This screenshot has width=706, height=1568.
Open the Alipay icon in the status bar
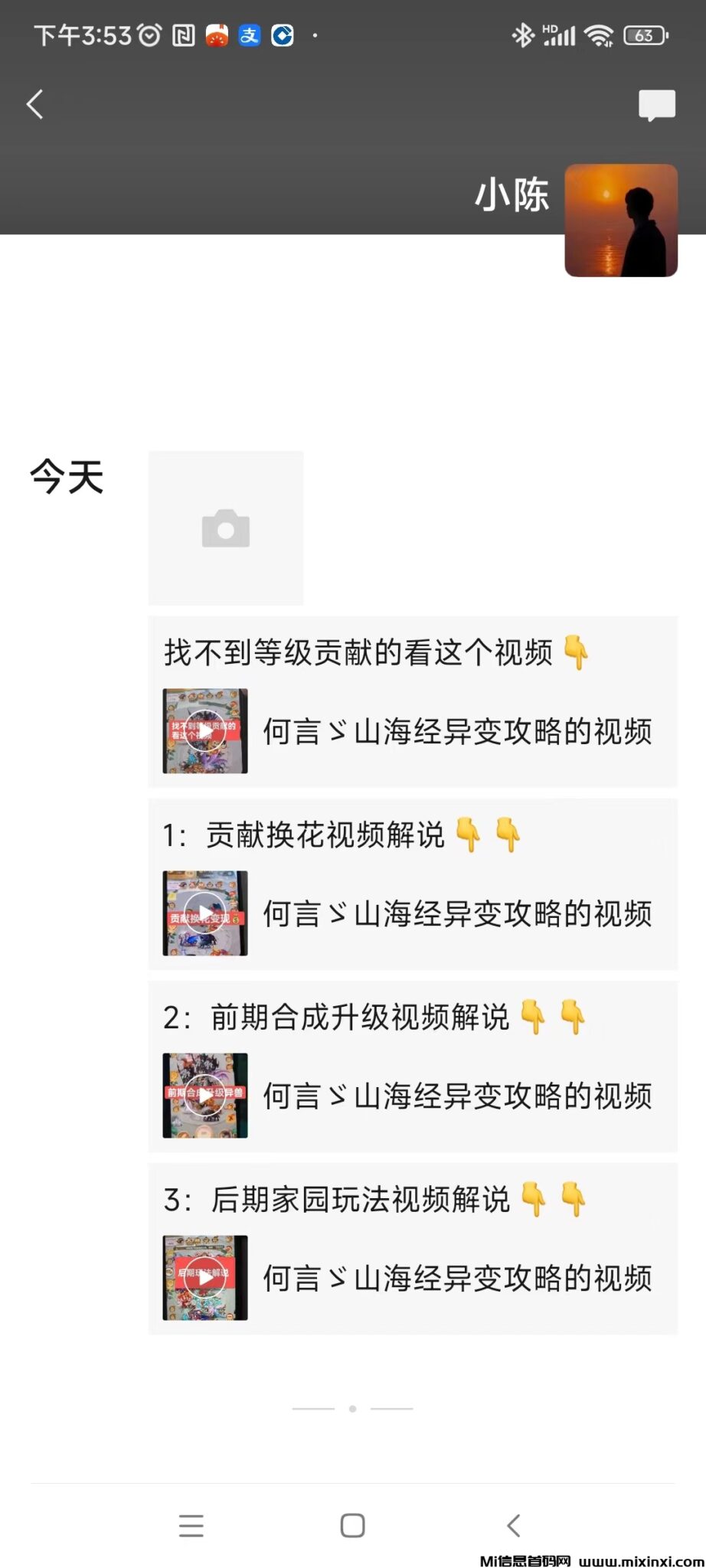click(249, 34)
